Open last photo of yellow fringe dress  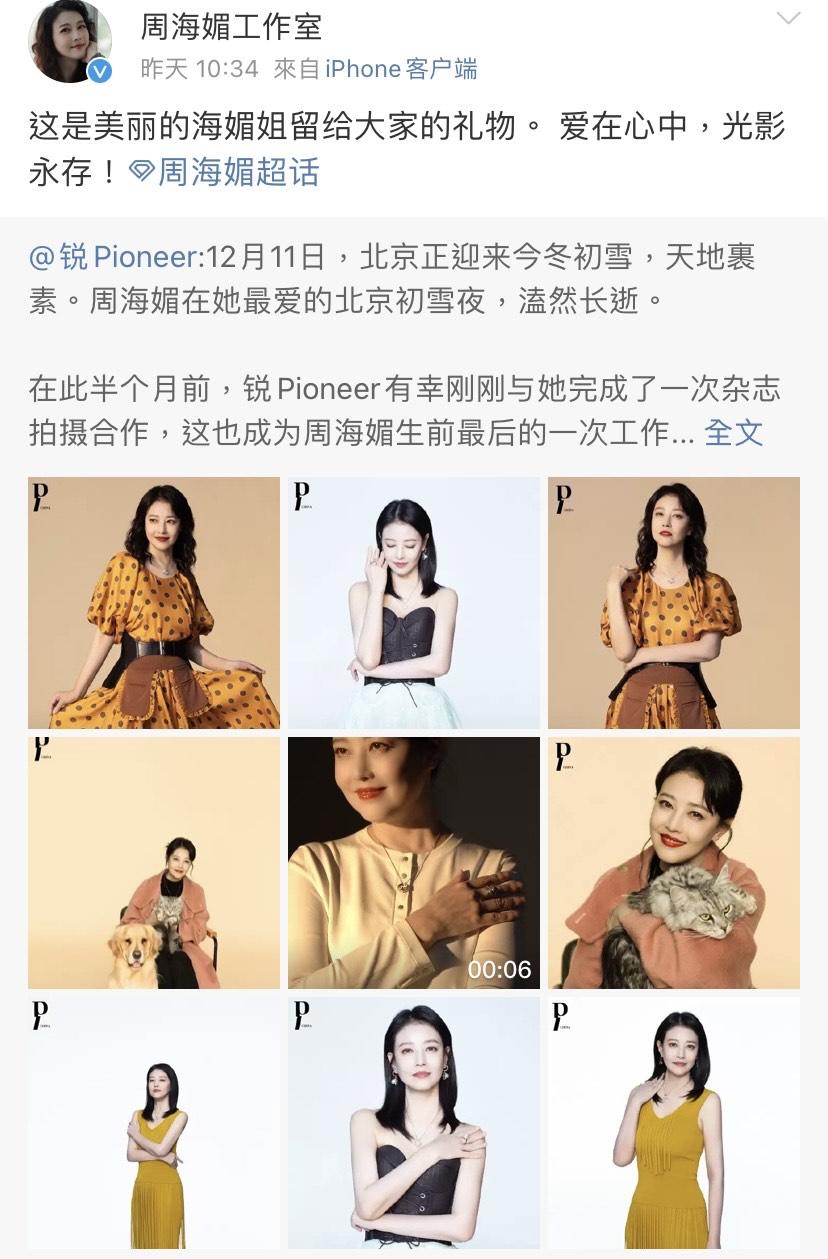click(x=673, y=1122)
